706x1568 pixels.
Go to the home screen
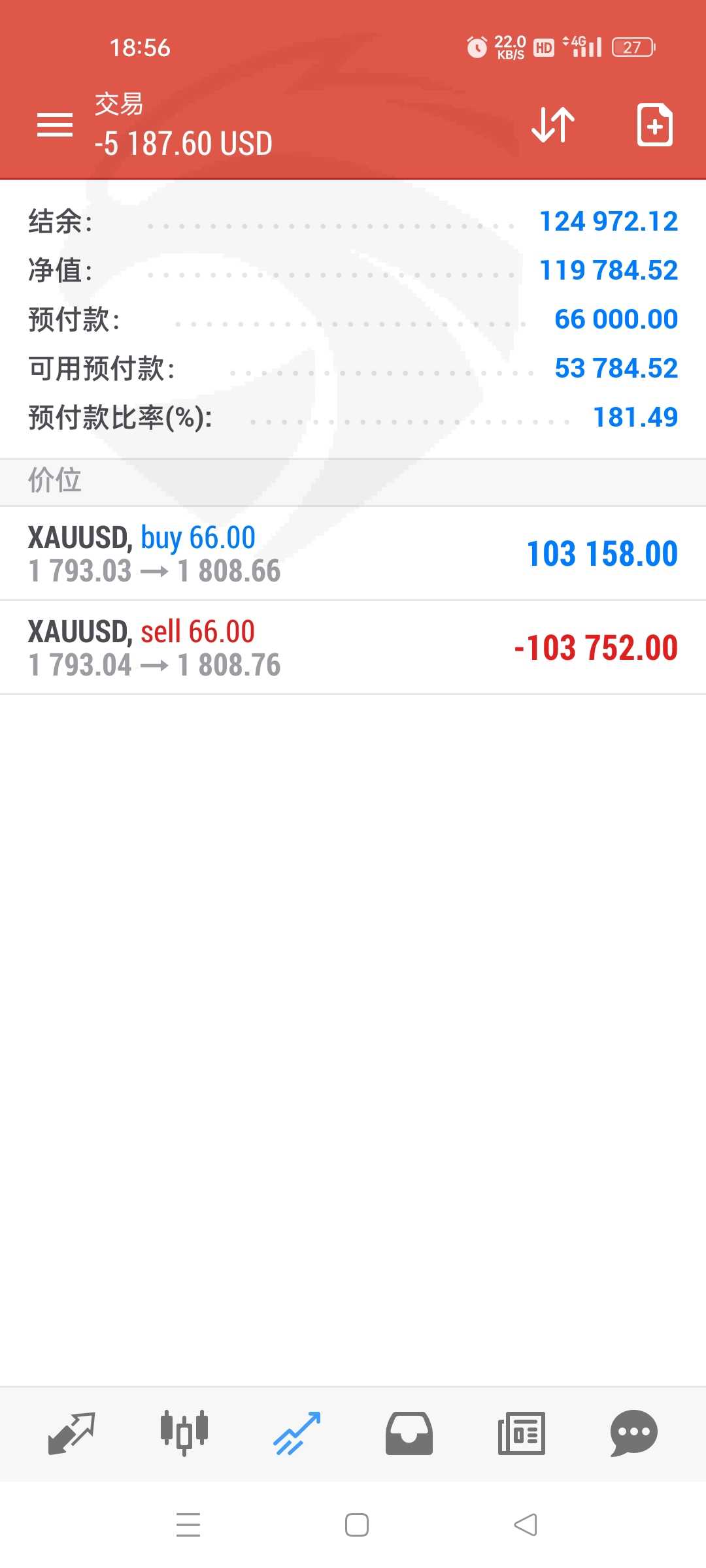[x=357, y=1525]
